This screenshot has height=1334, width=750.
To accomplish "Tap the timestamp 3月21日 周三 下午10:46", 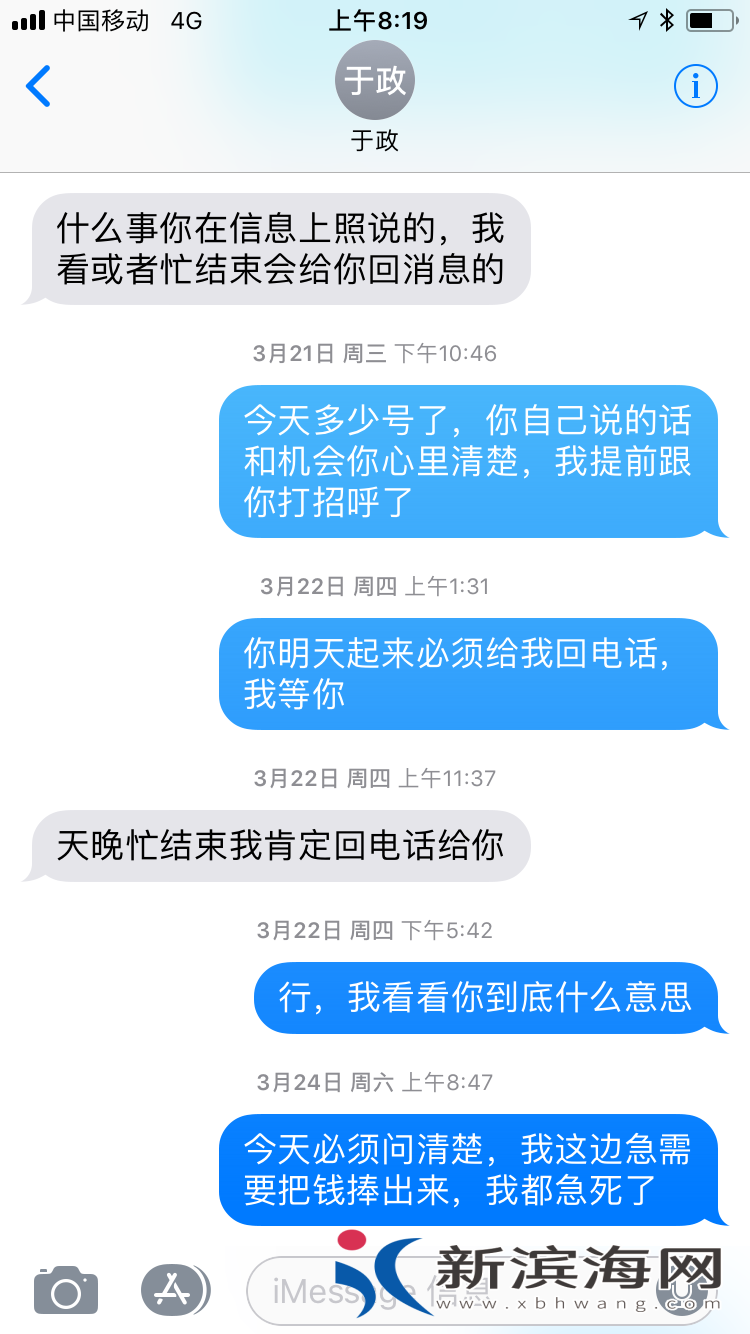I will tap(374, 353).
